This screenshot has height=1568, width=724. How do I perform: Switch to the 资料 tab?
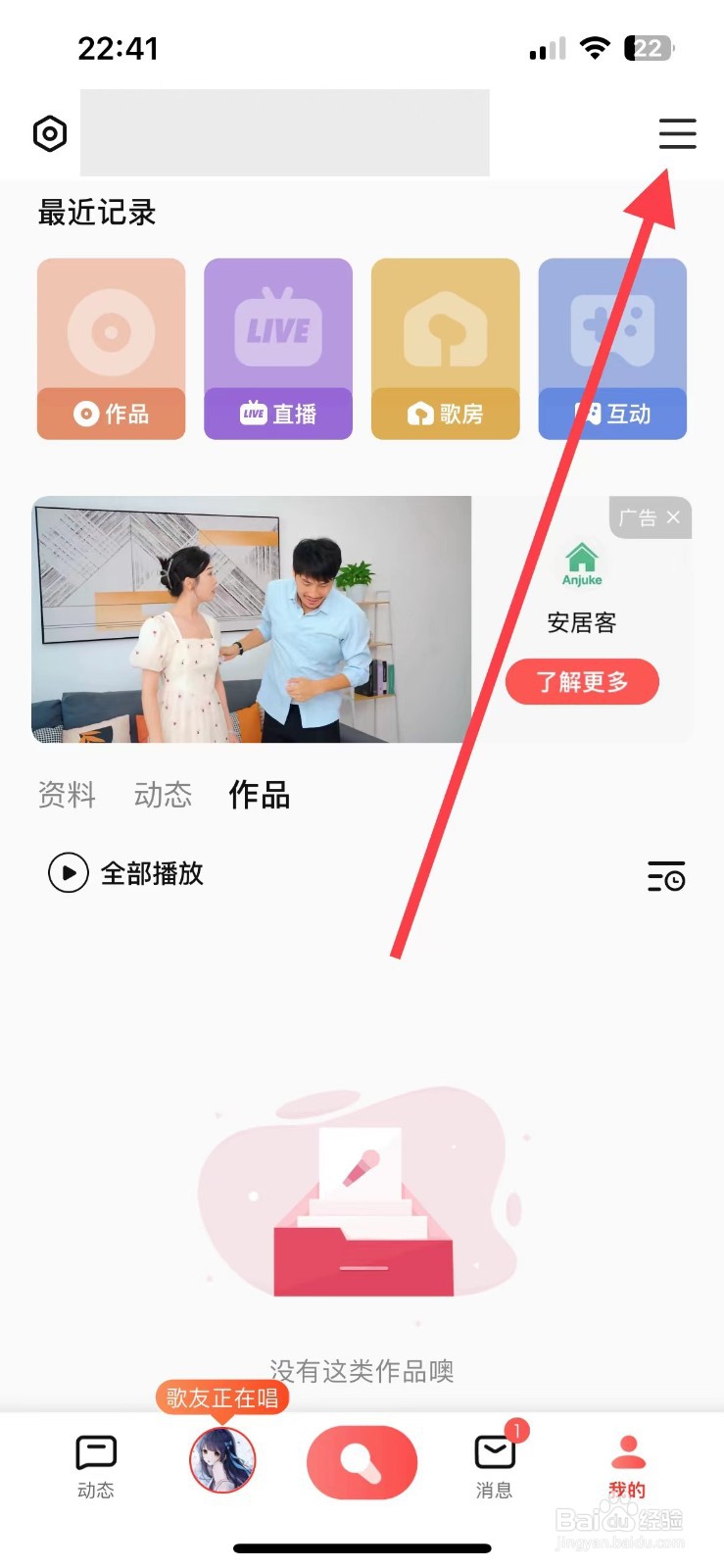click(65, 796)
